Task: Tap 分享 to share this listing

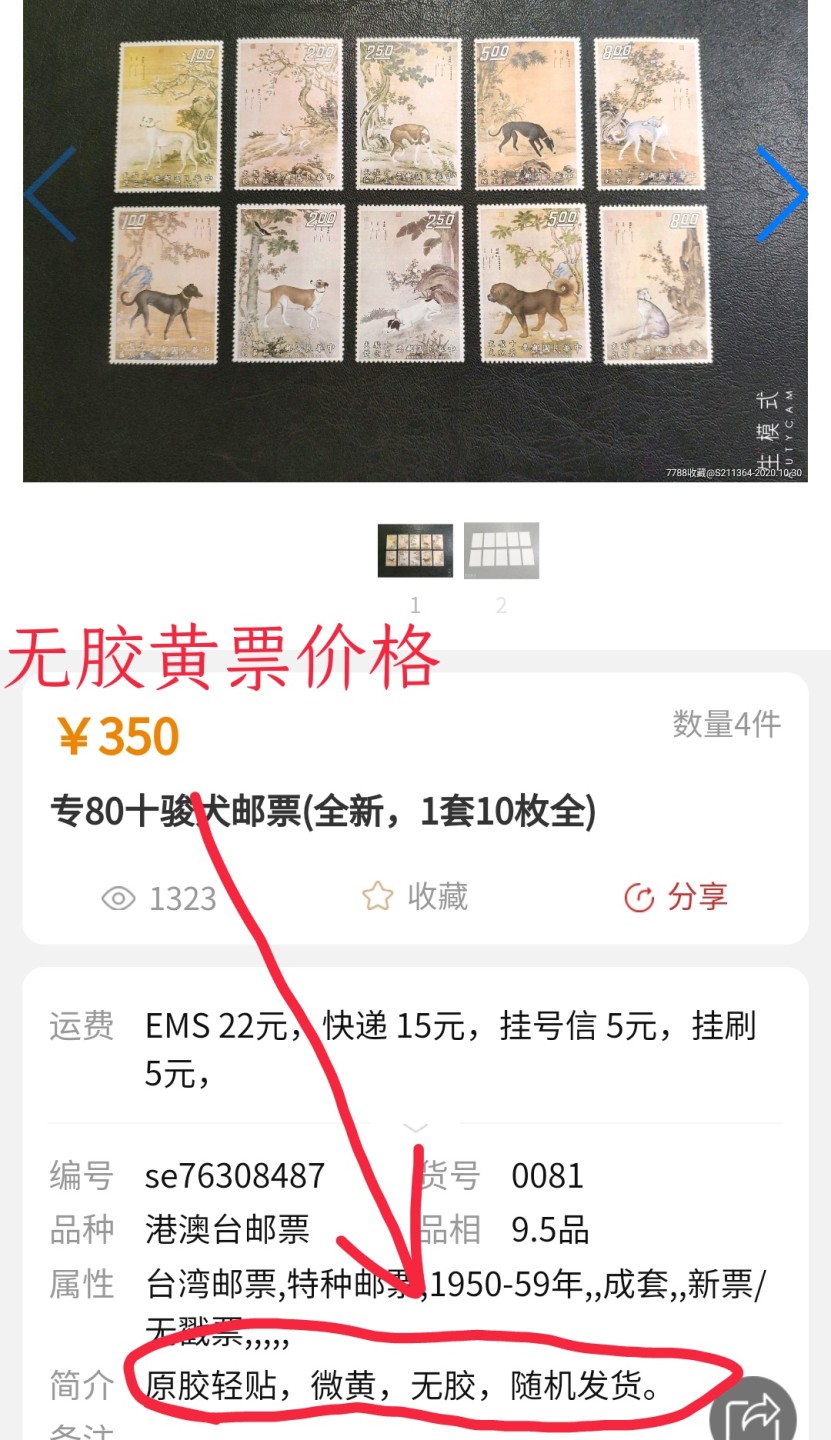Action: 676,897
